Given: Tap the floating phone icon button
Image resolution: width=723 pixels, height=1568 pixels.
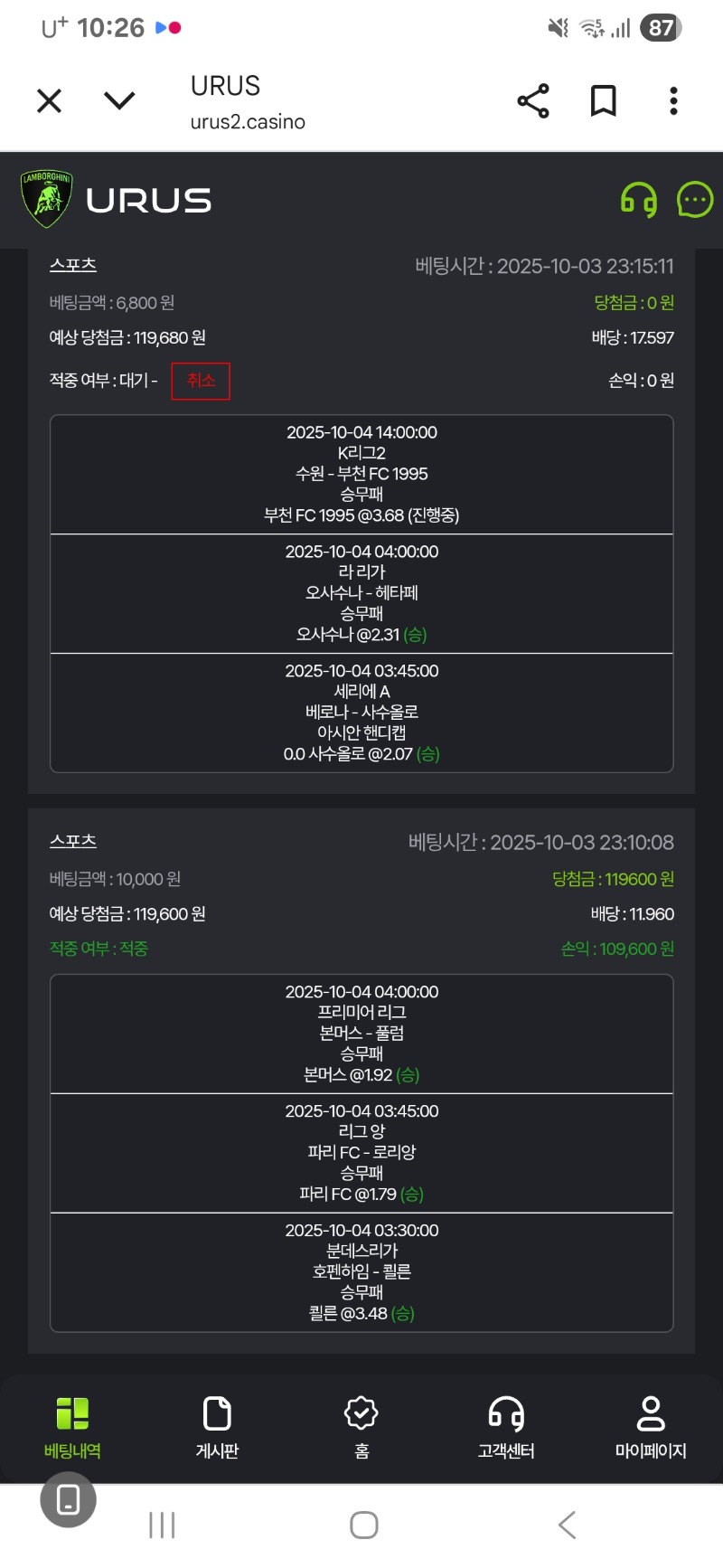Looking at the screenshot, I should [68, 1500].
